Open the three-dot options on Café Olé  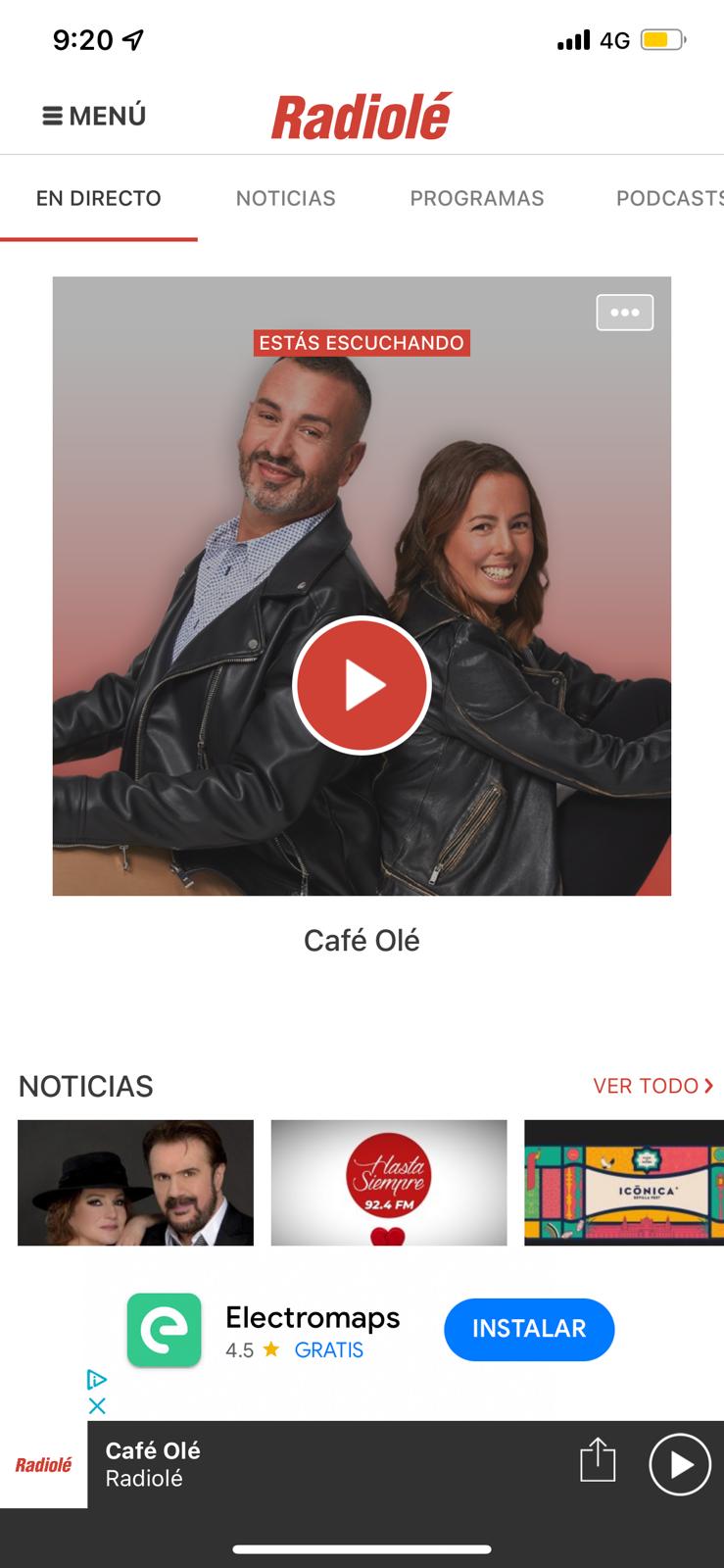point(624,313)
